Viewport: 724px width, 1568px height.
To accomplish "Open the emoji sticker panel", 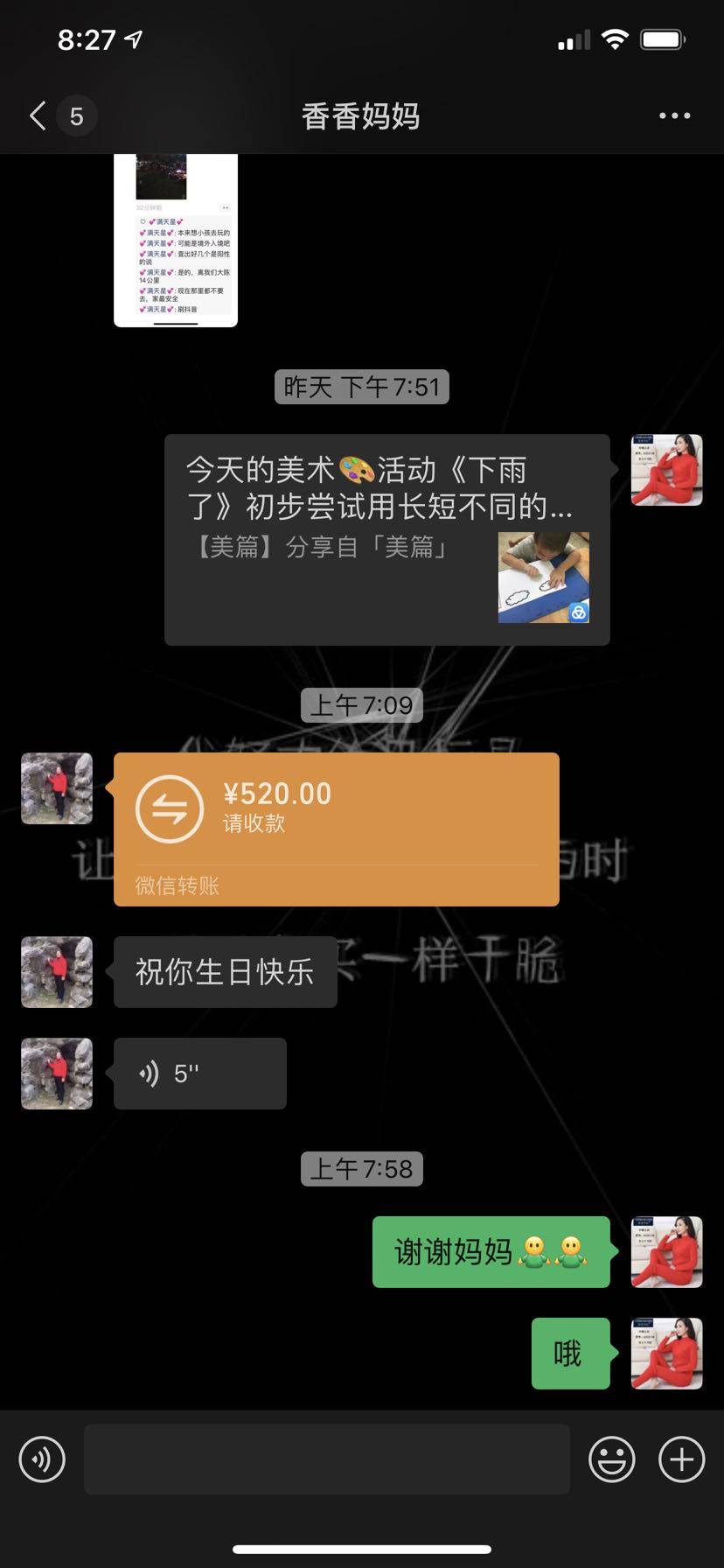I will 611,1459.
